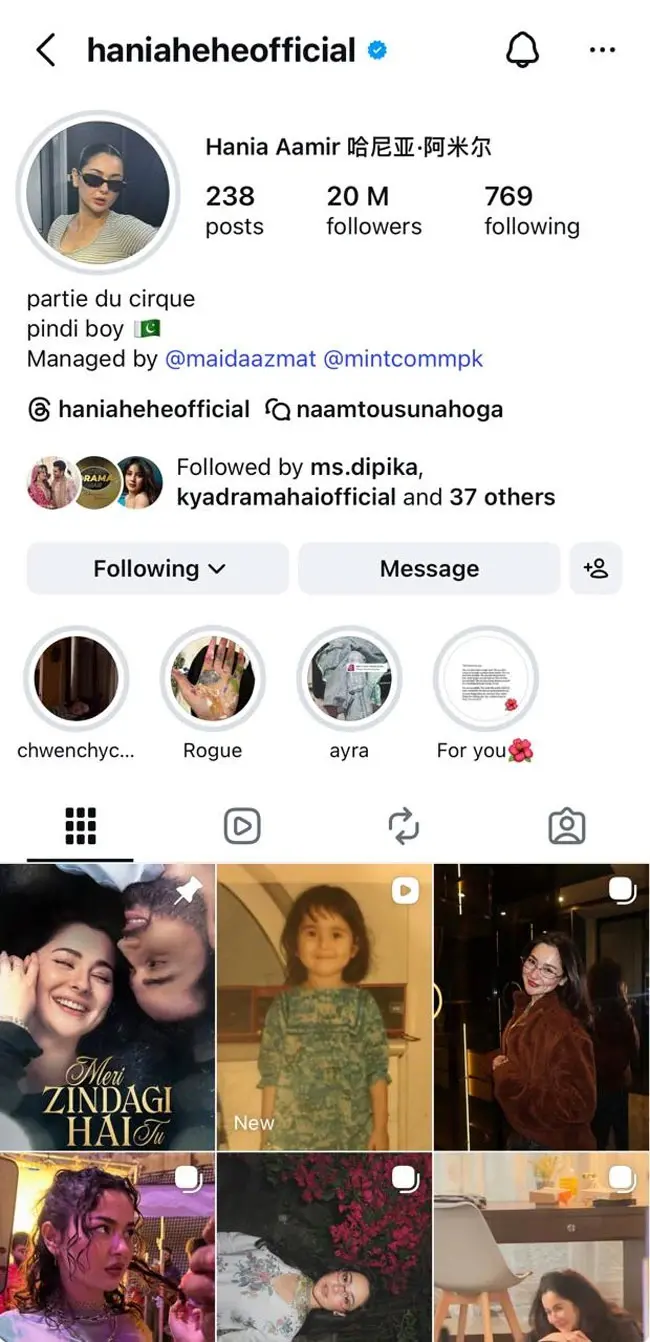
Task: Open the 20 M followers list
Action: click(x=373, y=210)
